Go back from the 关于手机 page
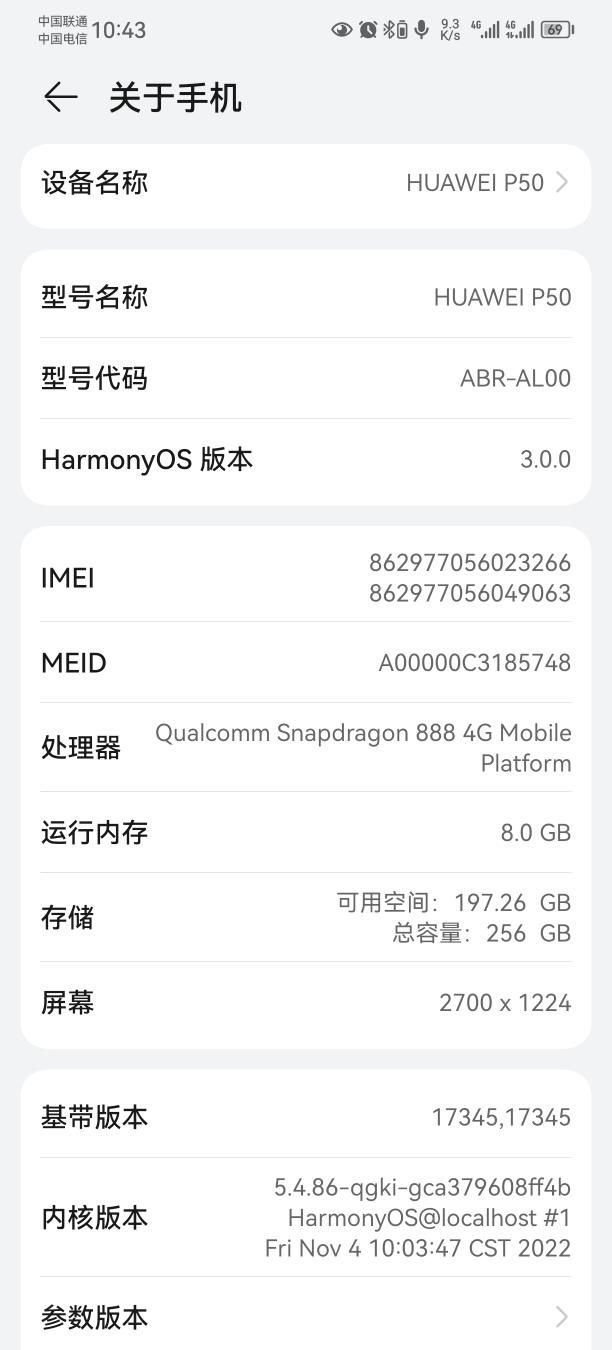 point(61,97)
